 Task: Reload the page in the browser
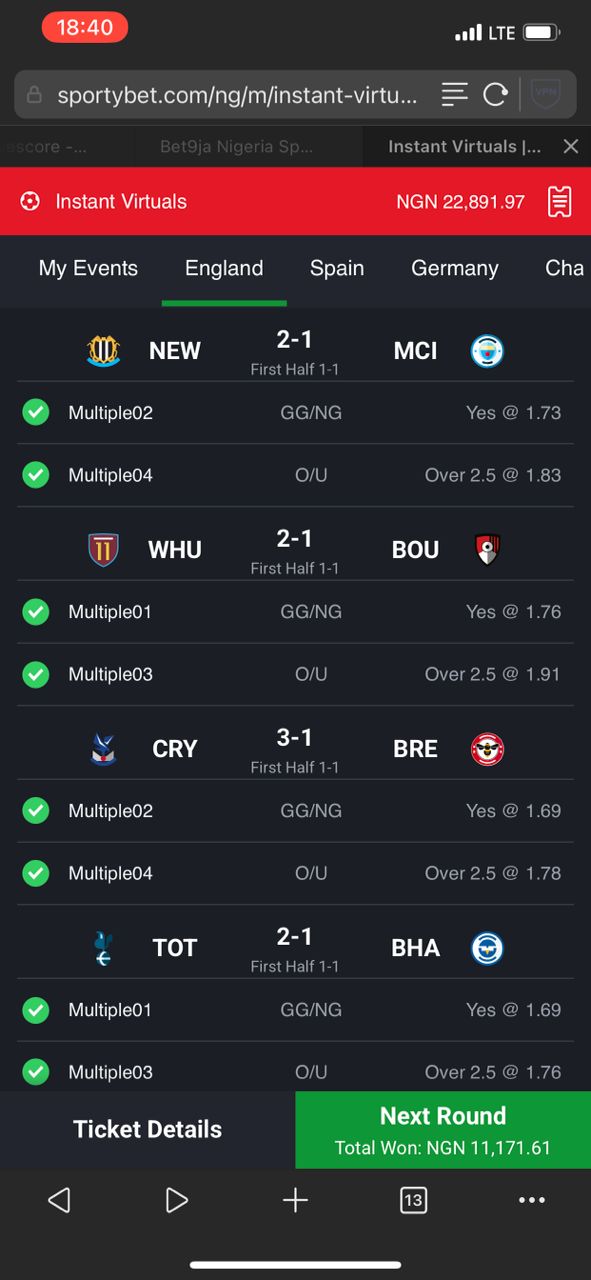(x=495, y=95)
